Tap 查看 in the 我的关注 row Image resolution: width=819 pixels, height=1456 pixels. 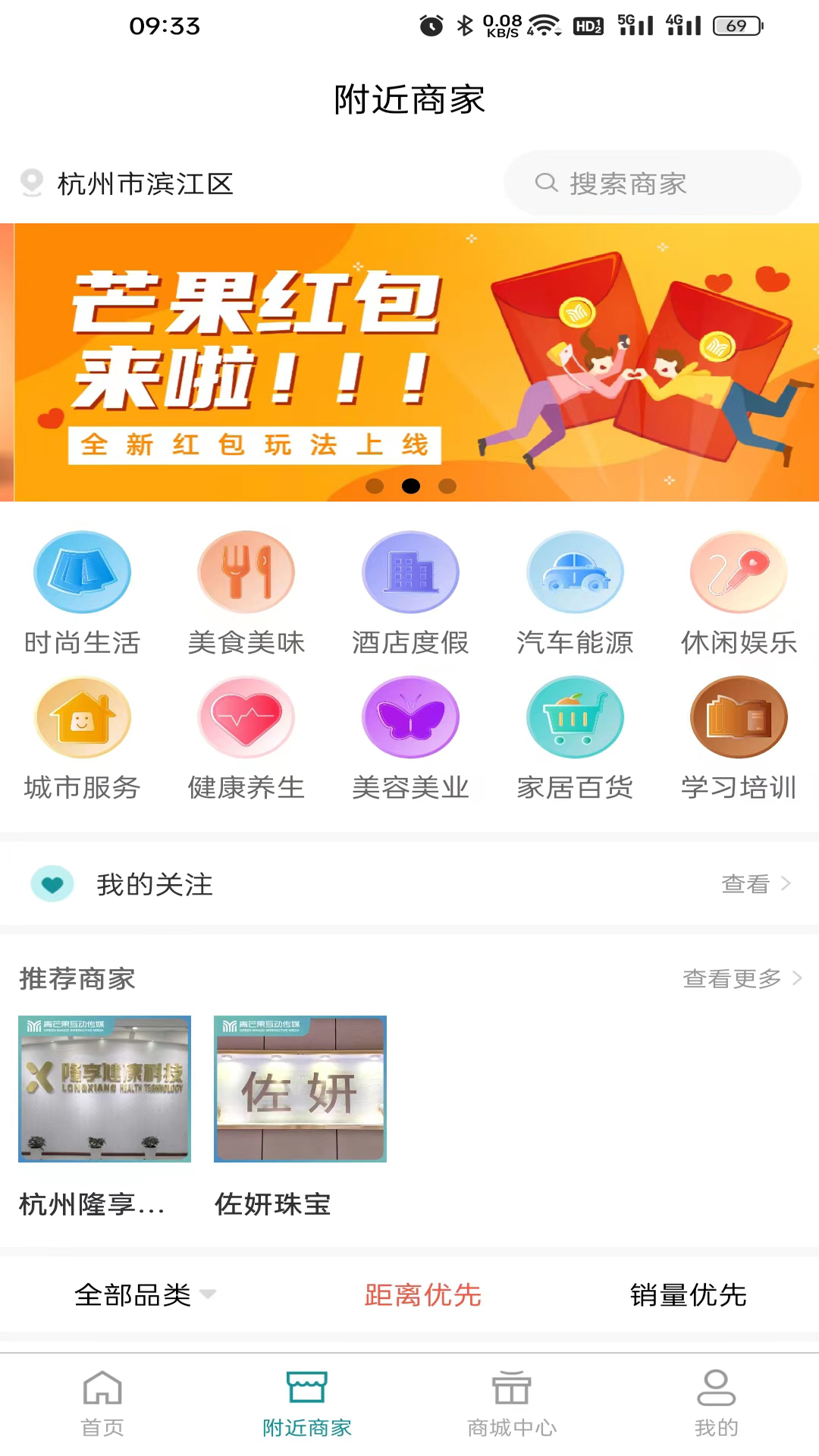click(755, 884)
